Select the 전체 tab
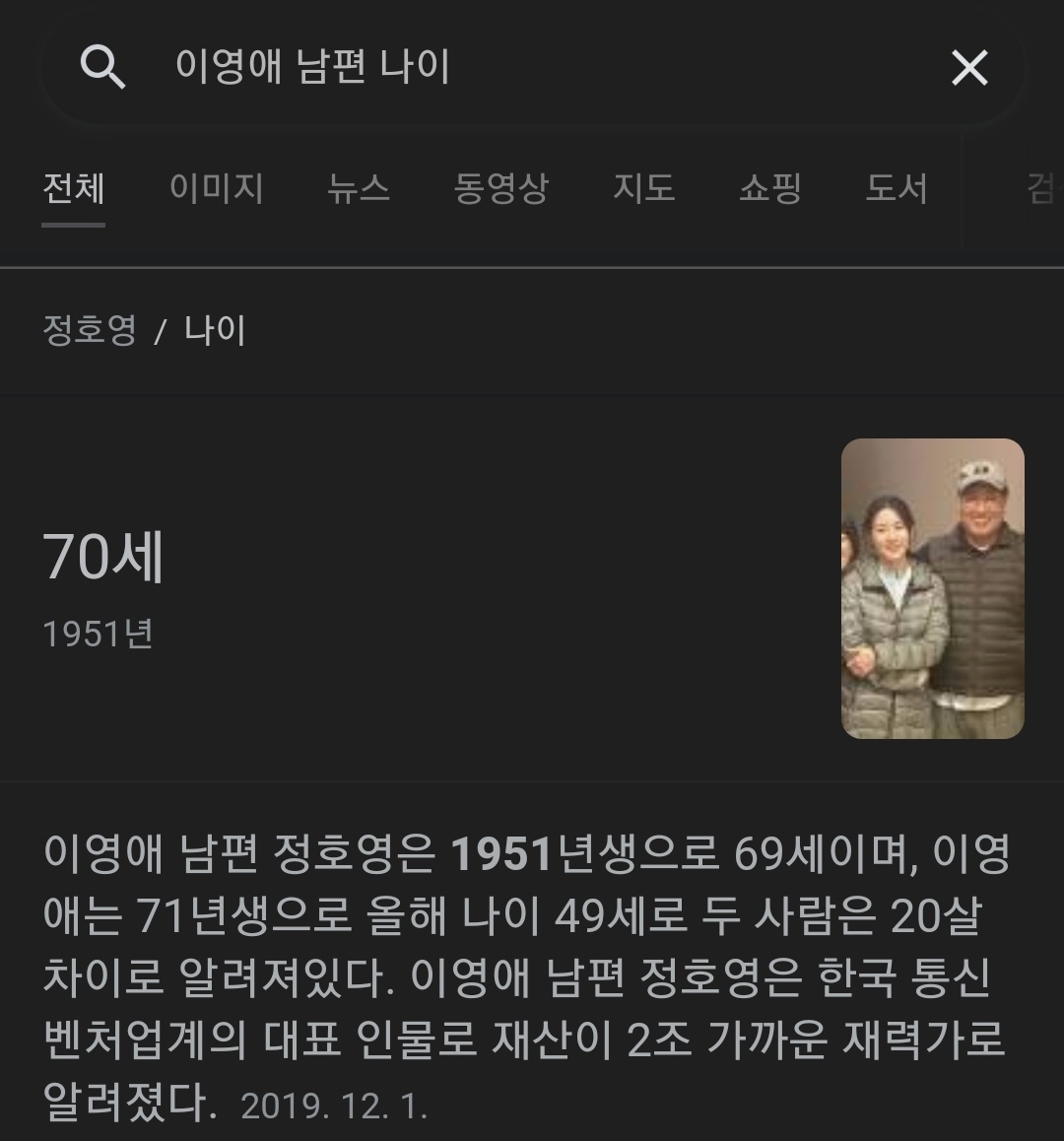 coord(73,187)
